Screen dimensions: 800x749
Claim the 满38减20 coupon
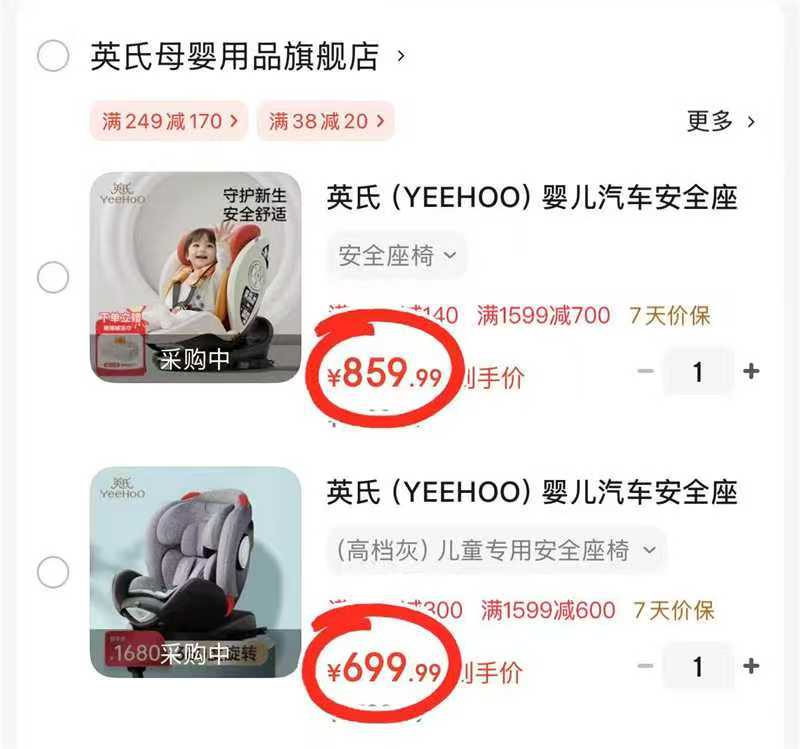pyautogui.click(x=325, y=122)
